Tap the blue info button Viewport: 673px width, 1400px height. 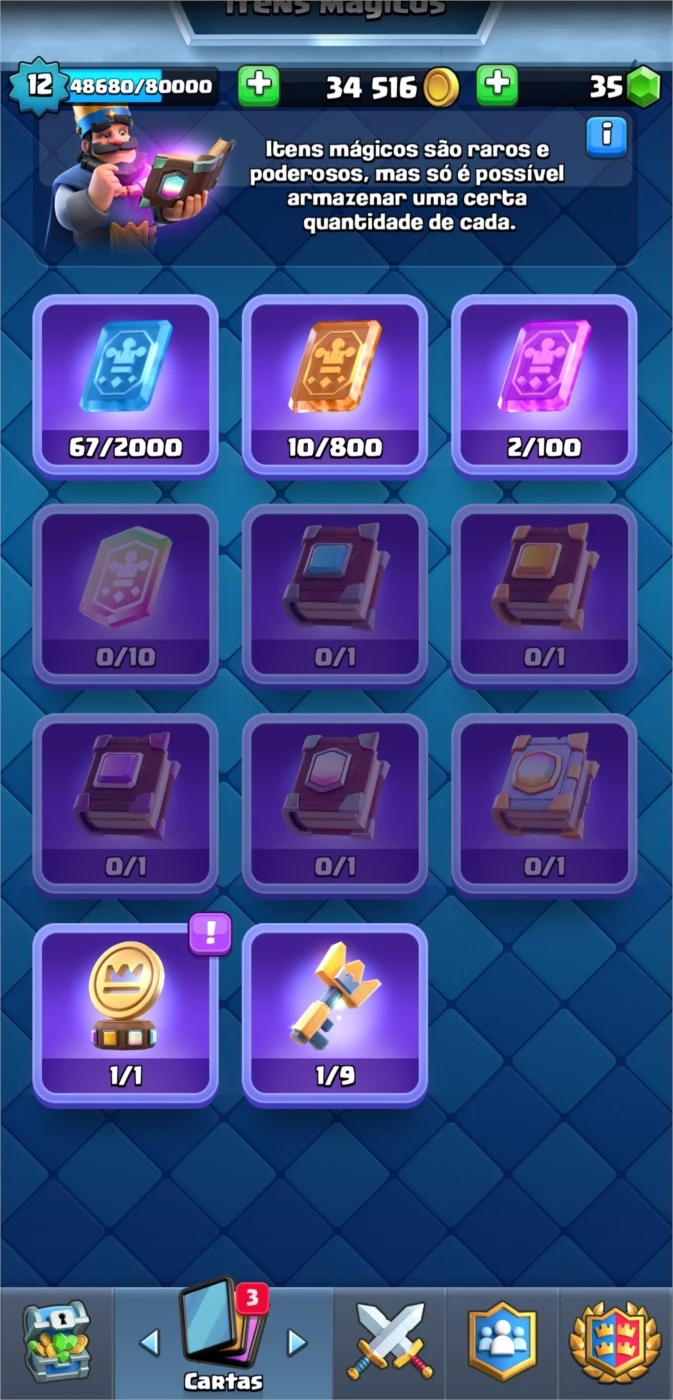pos(606,134)
